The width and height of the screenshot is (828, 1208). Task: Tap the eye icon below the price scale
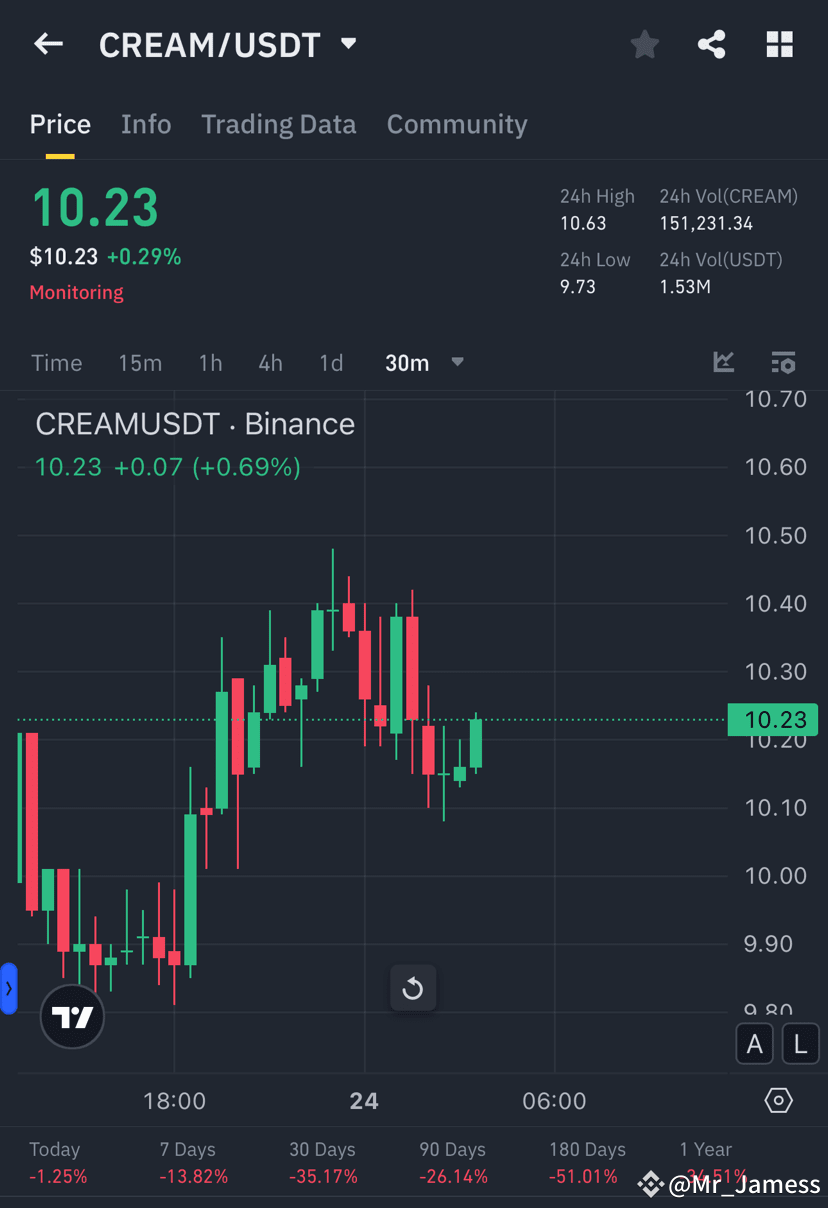tap(778, 1099)
